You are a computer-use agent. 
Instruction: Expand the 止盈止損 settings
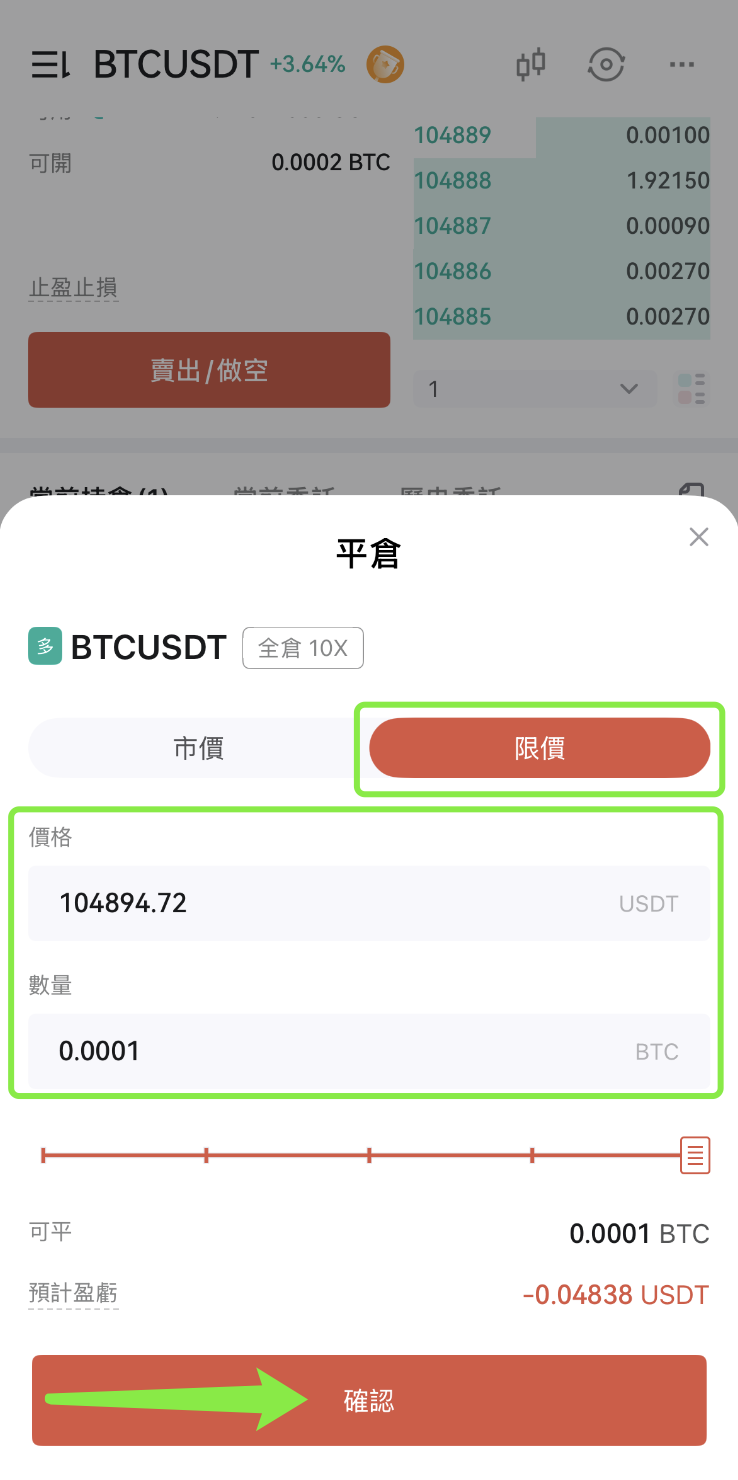tap(73, 288)
